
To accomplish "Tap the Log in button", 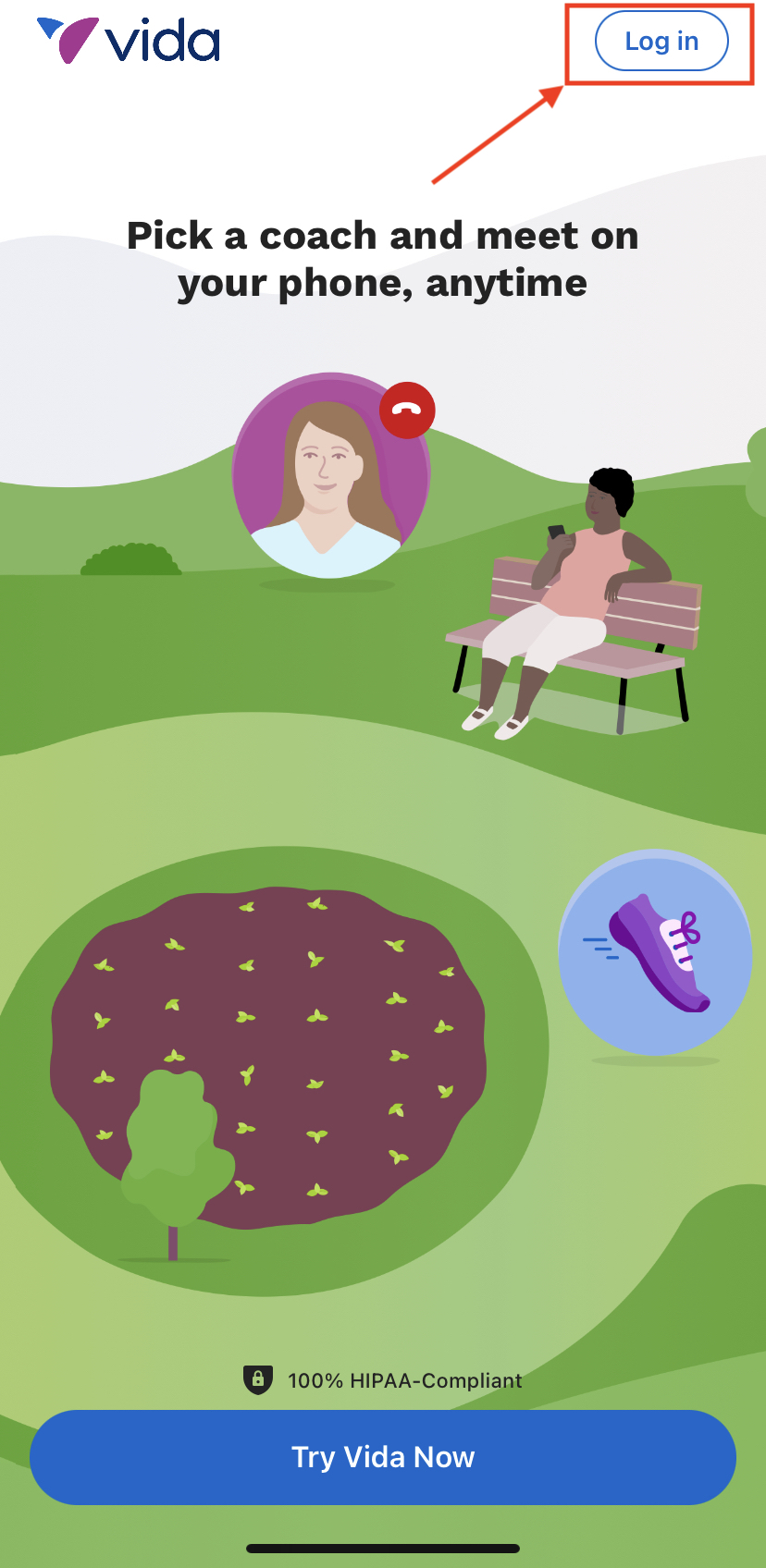I will click(661, 41).
